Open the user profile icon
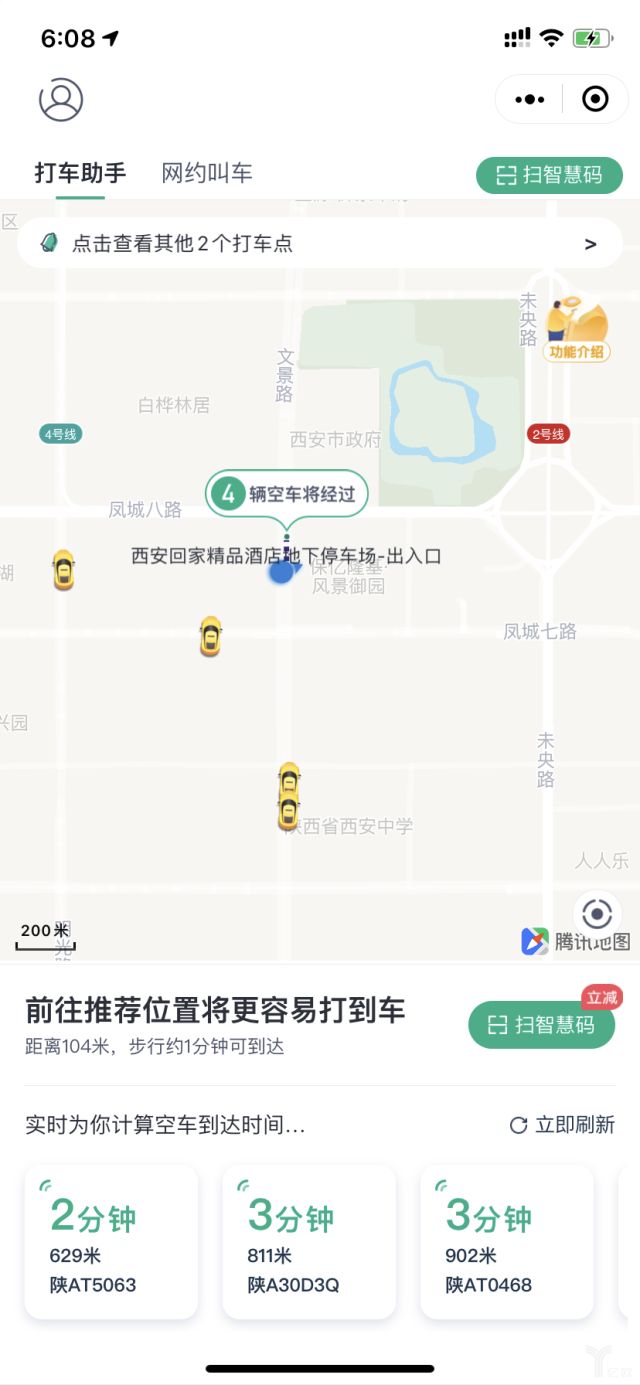The image size is (640, 1385). point(61,100)
